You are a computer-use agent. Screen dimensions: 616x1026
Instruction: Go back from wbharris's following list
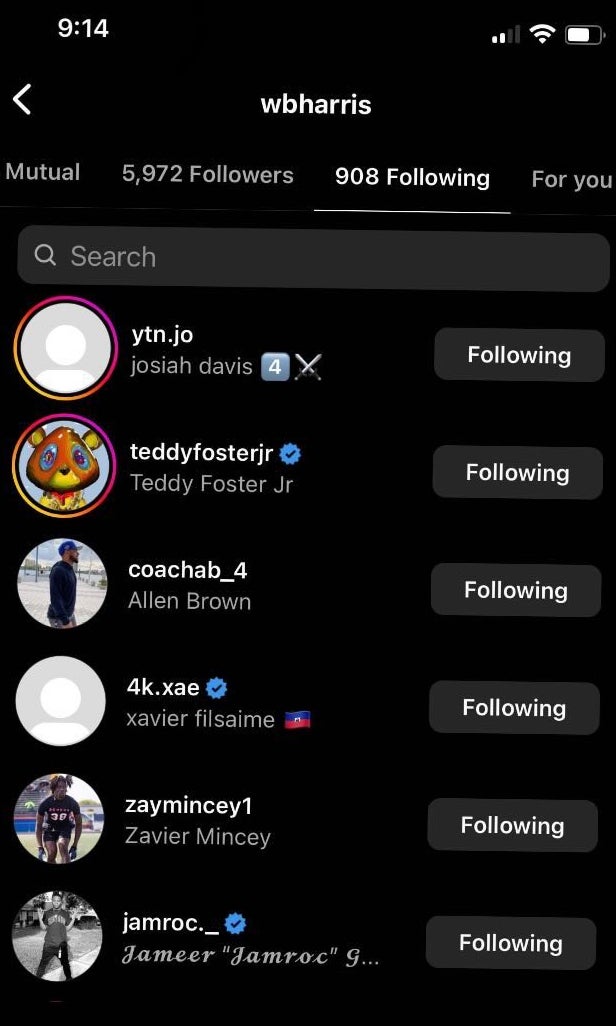tap(22, 100)
